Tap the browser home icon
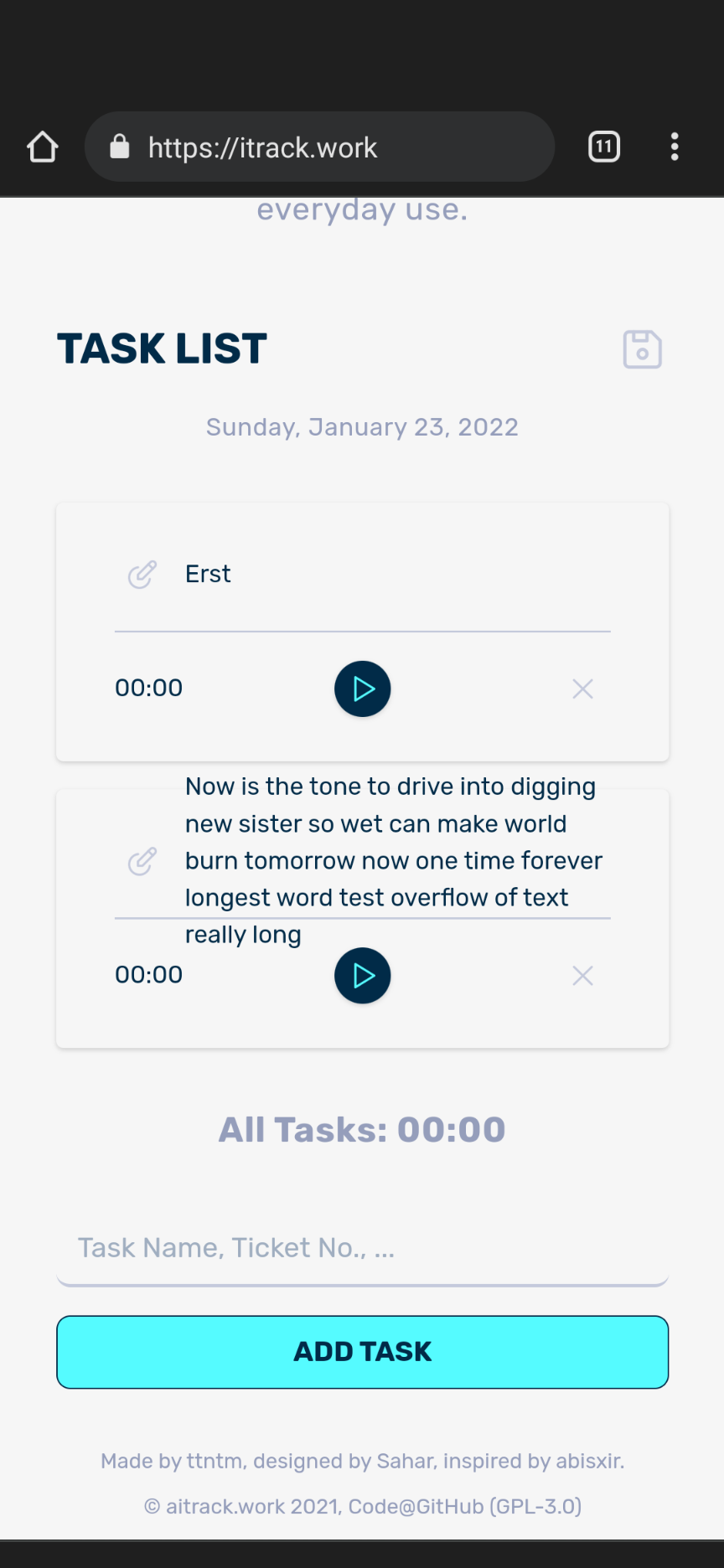 [42, 147]
